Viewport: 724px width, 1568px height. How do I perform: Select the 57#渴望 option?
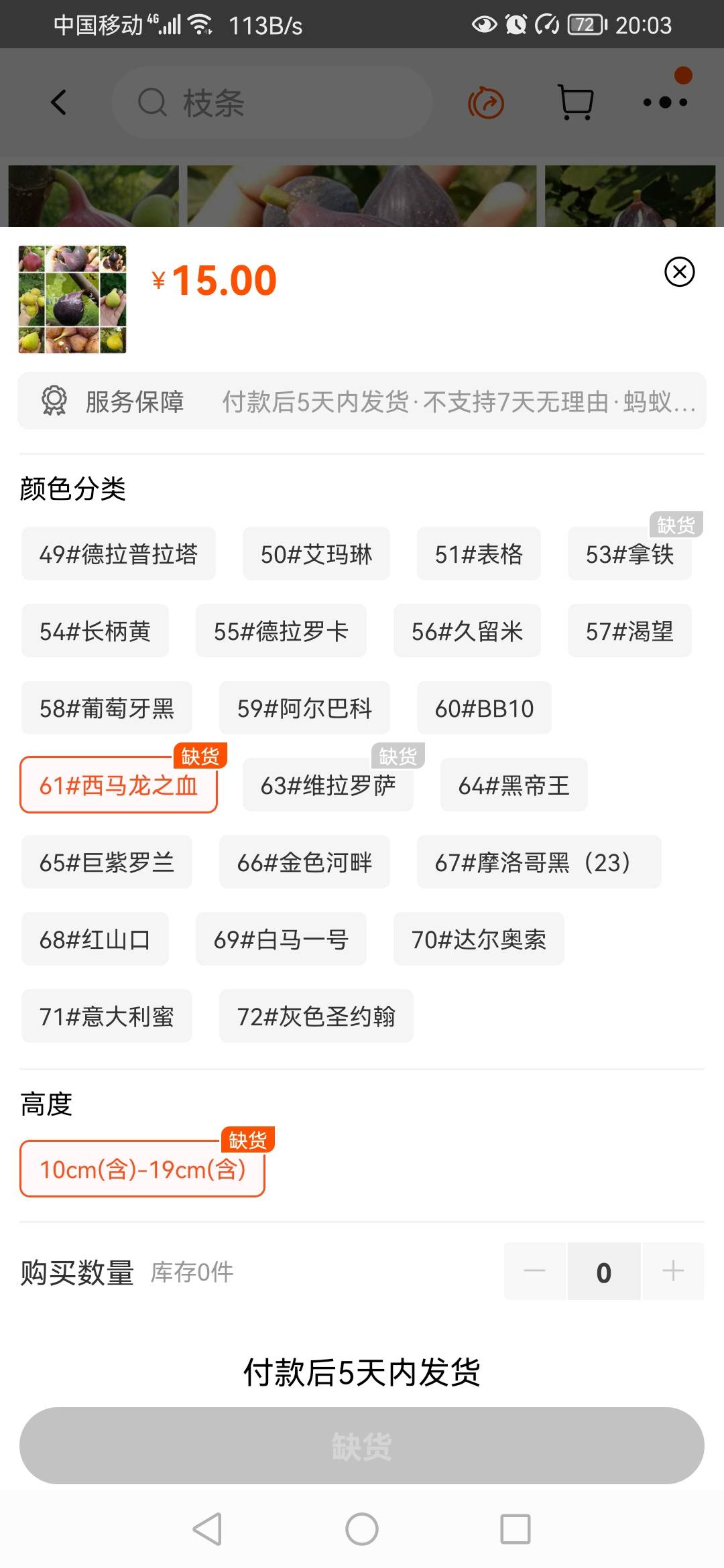[x=629, y=631]
